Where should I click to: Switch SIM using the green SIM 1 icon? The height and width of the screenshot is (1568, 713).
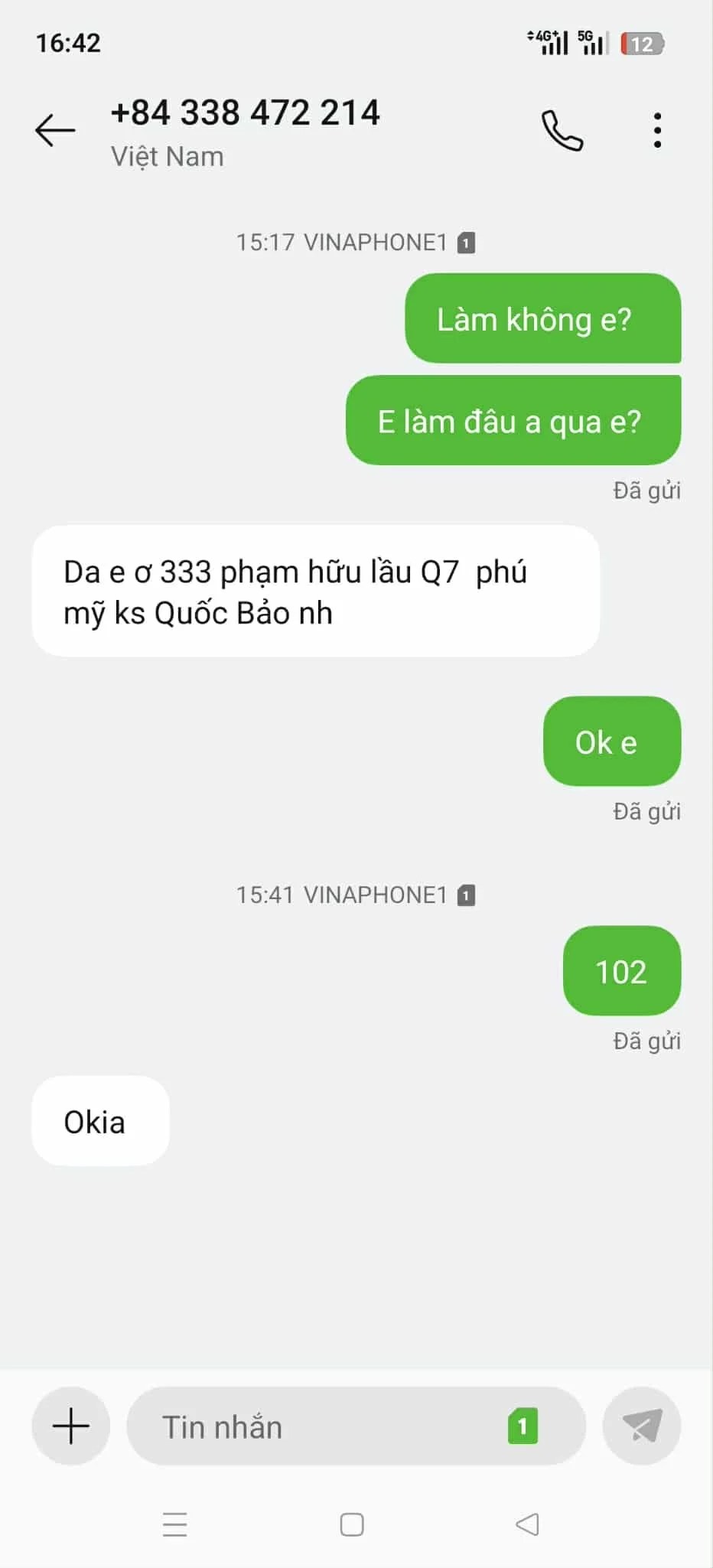(523, 1426)
